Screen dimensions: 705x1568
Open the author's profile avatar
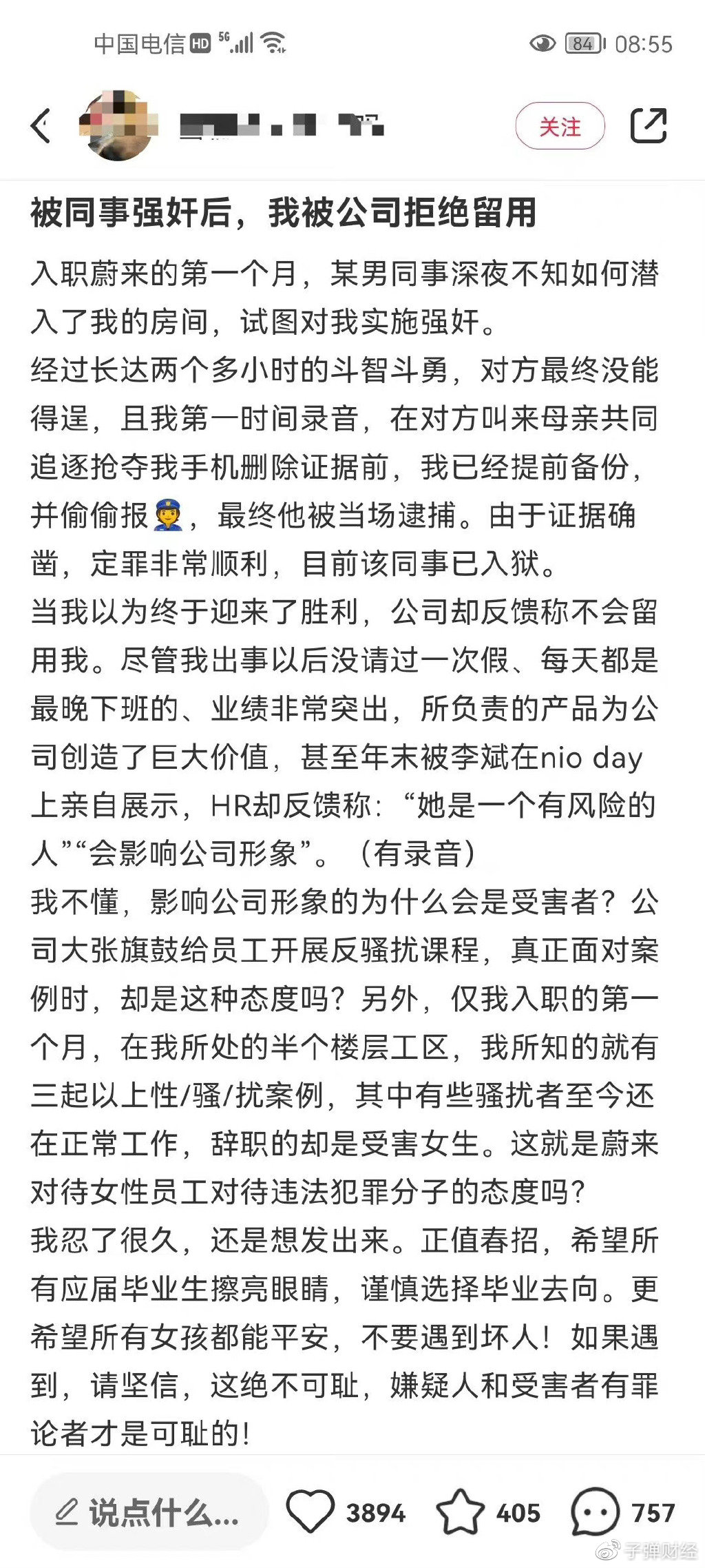point(118,125)
